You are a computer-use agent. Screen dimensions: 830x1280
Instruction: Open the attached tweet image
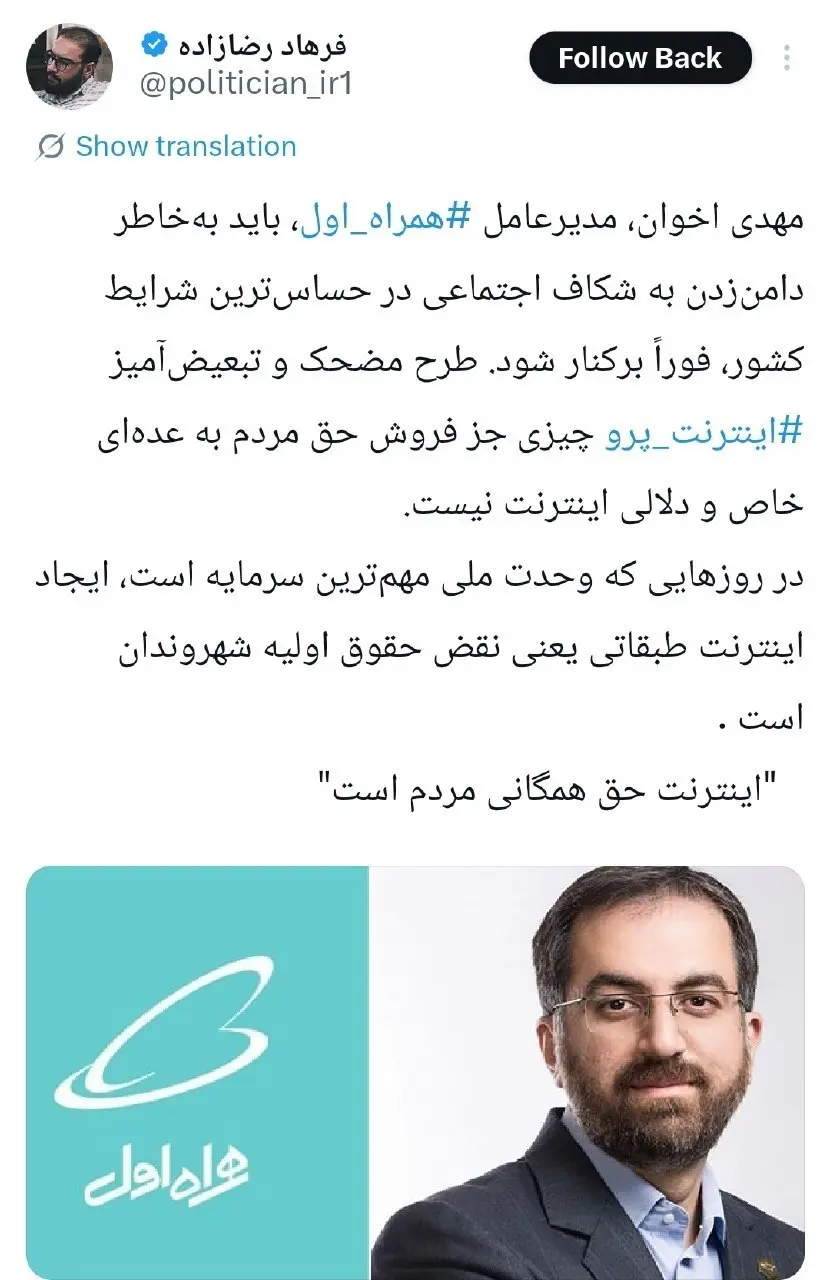tap(415, 1070)
